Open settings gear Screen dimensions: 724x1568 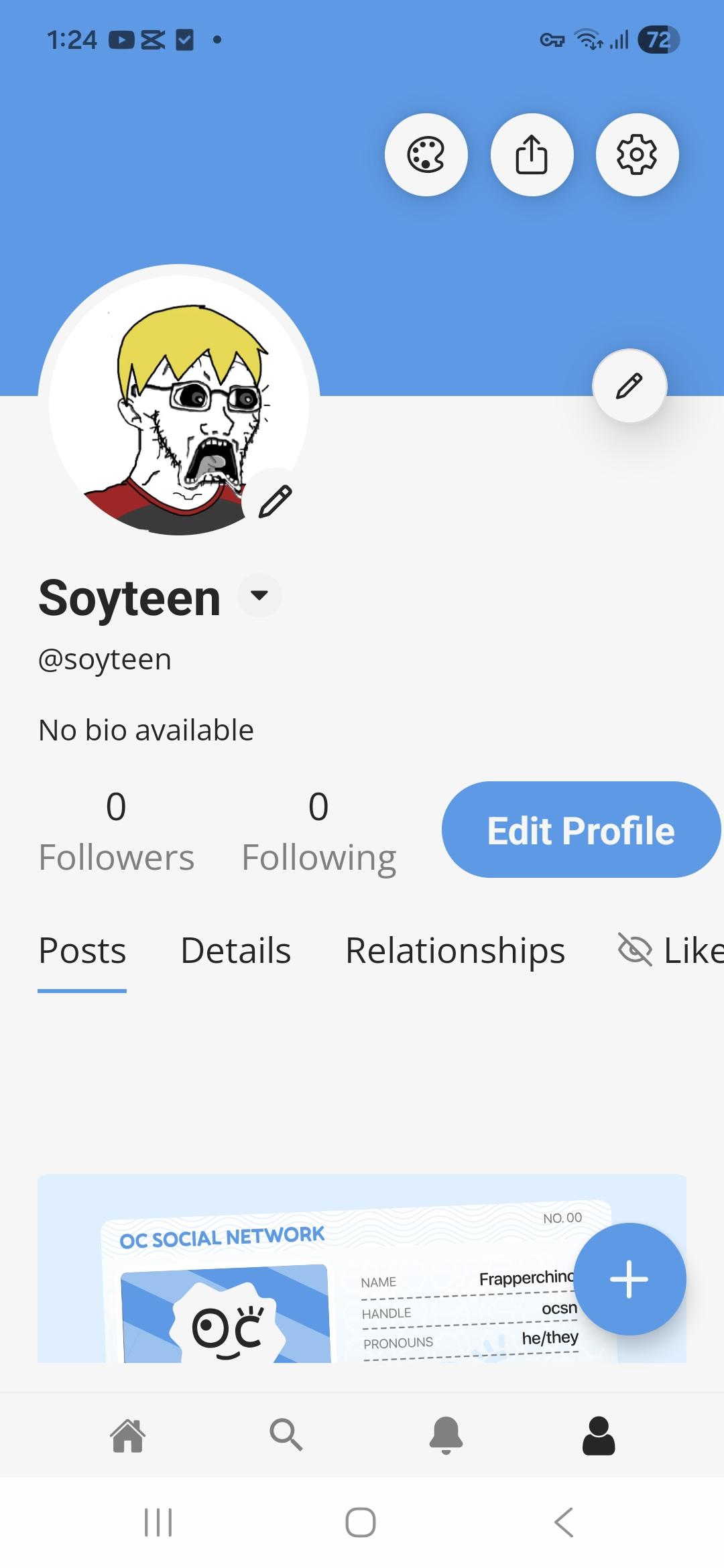coord(637,155)
